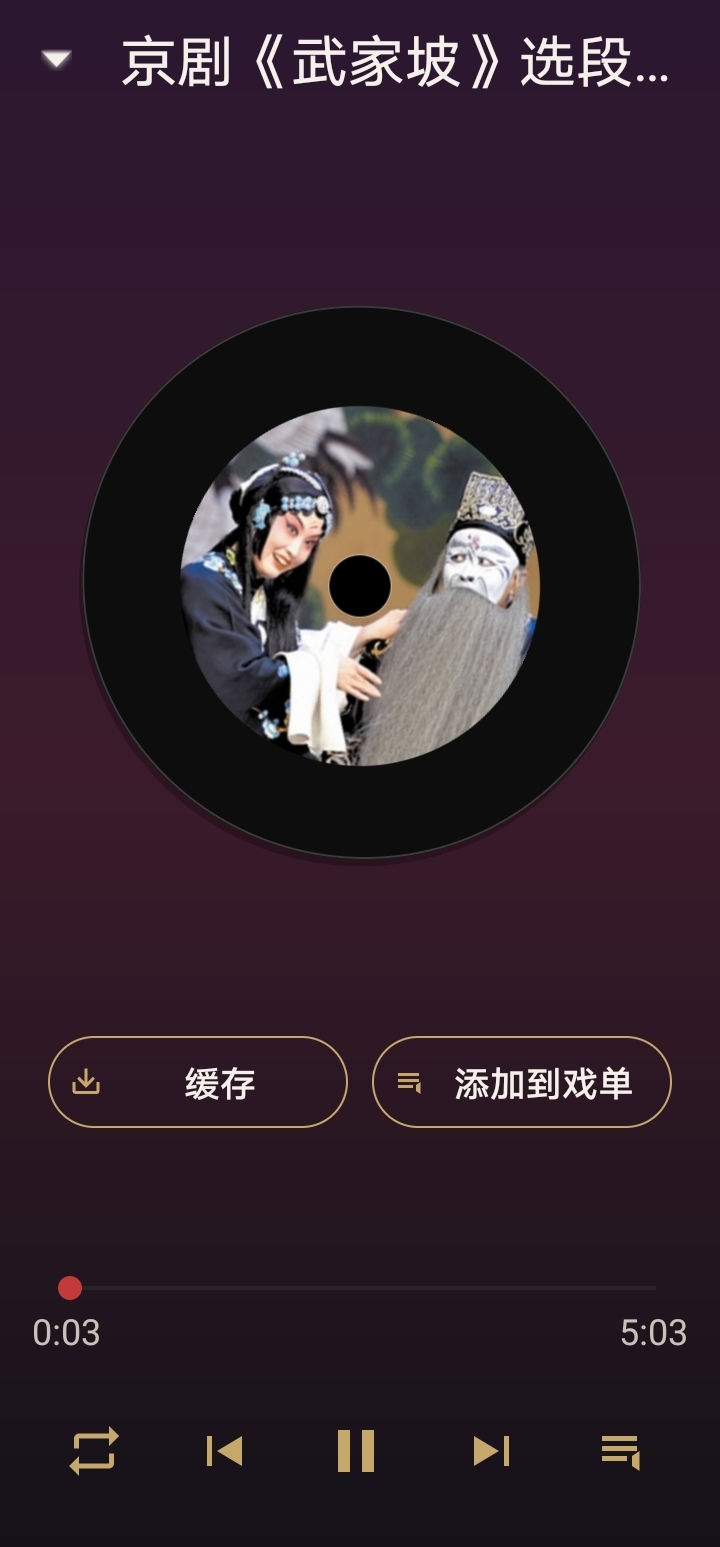Pause the currently playing opera track
The height and width of the screenshot is (1547, 720).
360,1451
